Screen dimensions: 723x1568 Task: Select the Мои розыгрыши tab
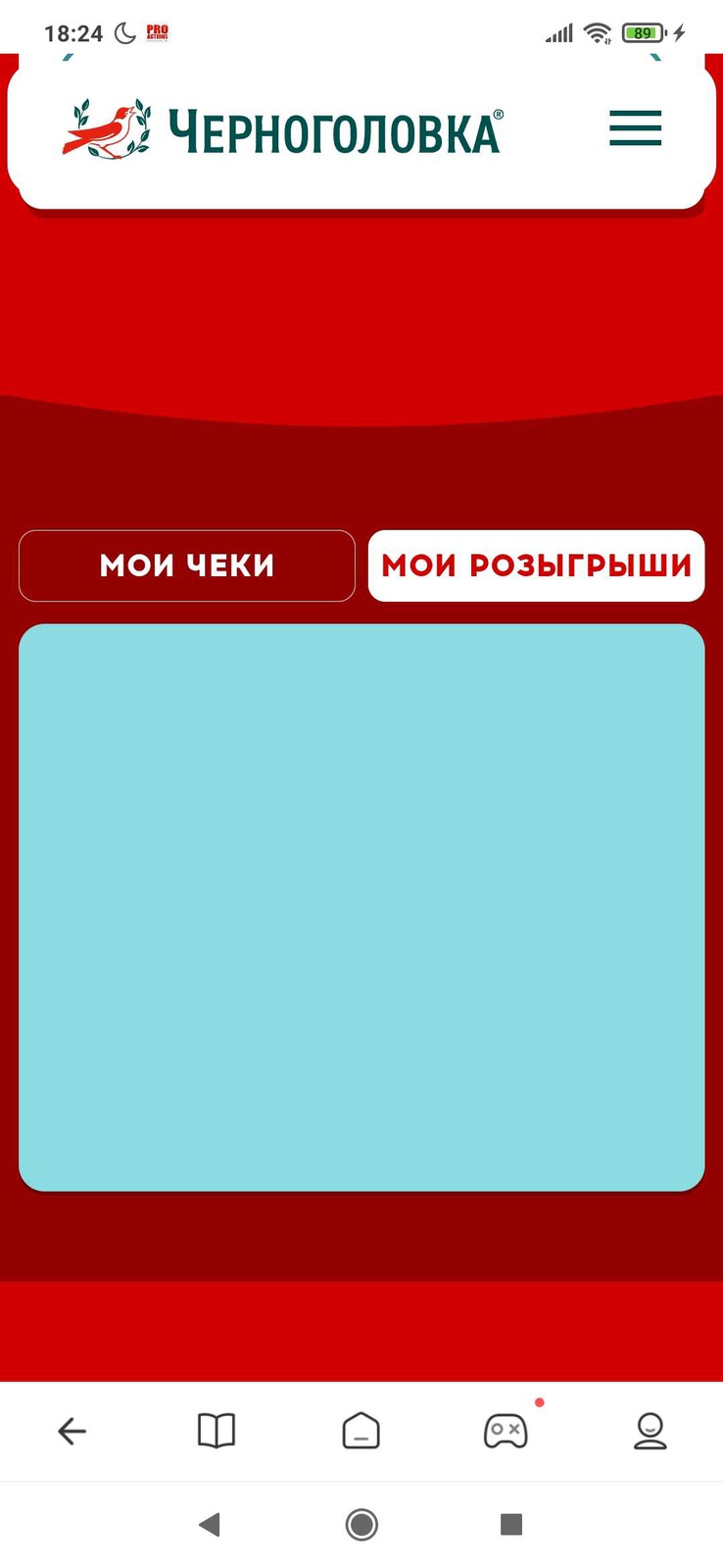[x=536, y=565]
